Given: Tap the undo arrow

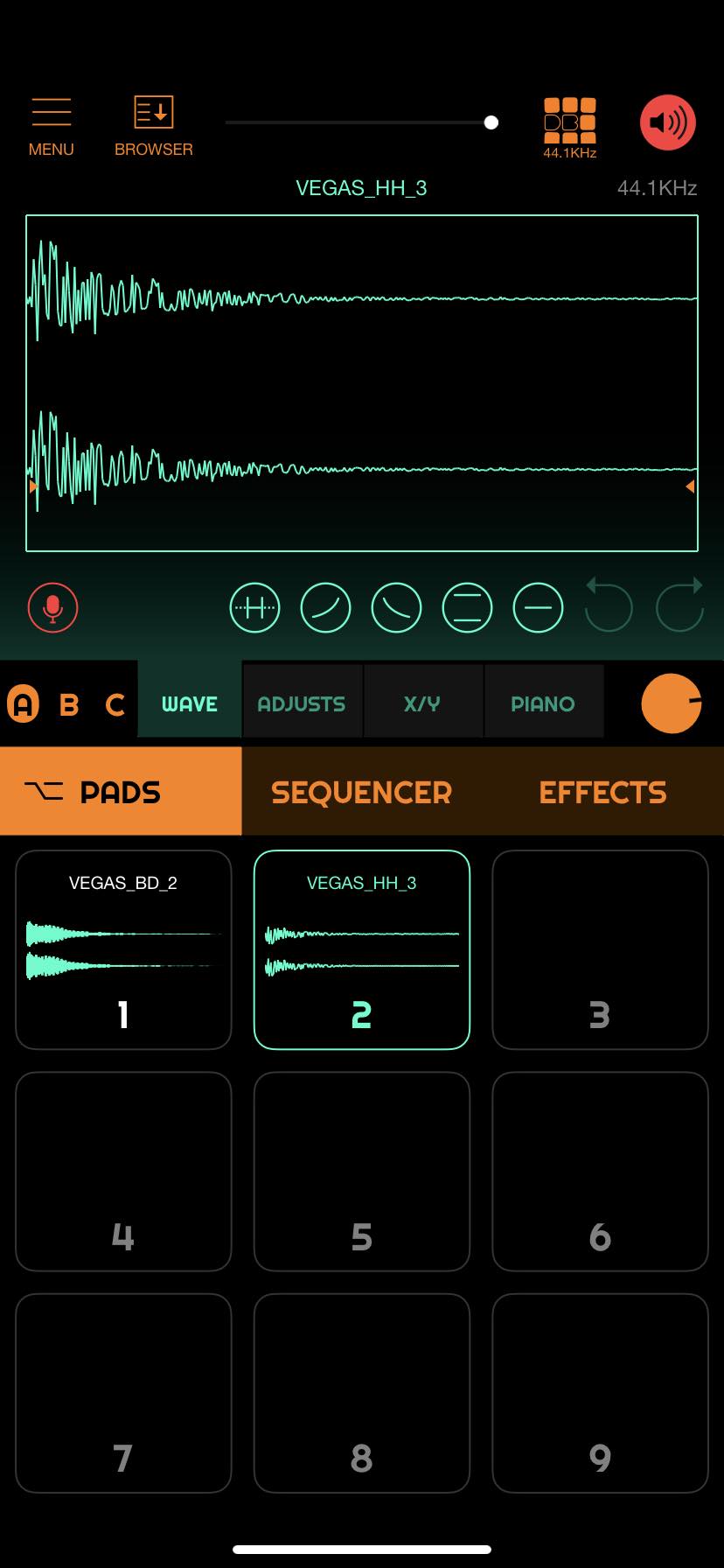Looking at the screenshot, I should (608, 604).
